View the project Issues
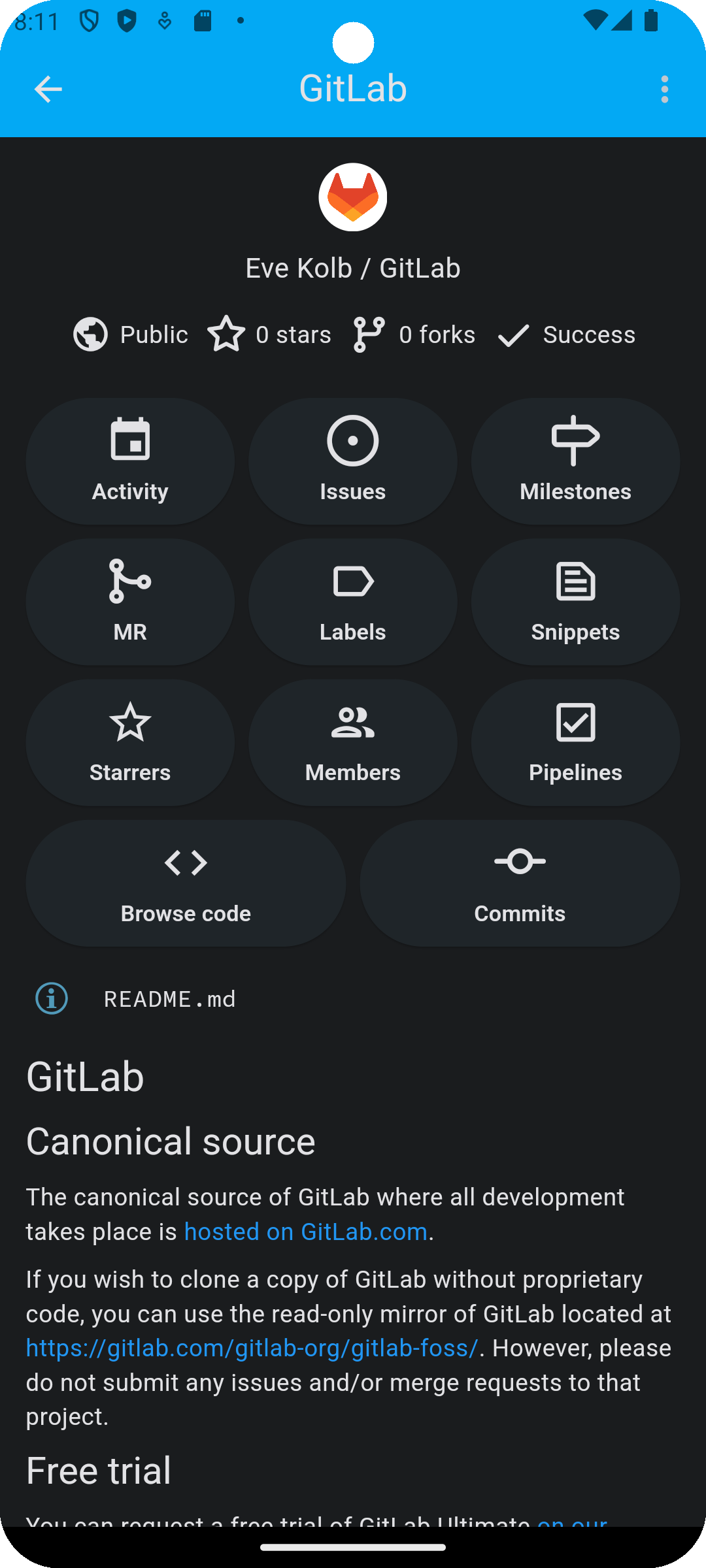The width and height of the screenshot is (706, 1568). [352, 461]
